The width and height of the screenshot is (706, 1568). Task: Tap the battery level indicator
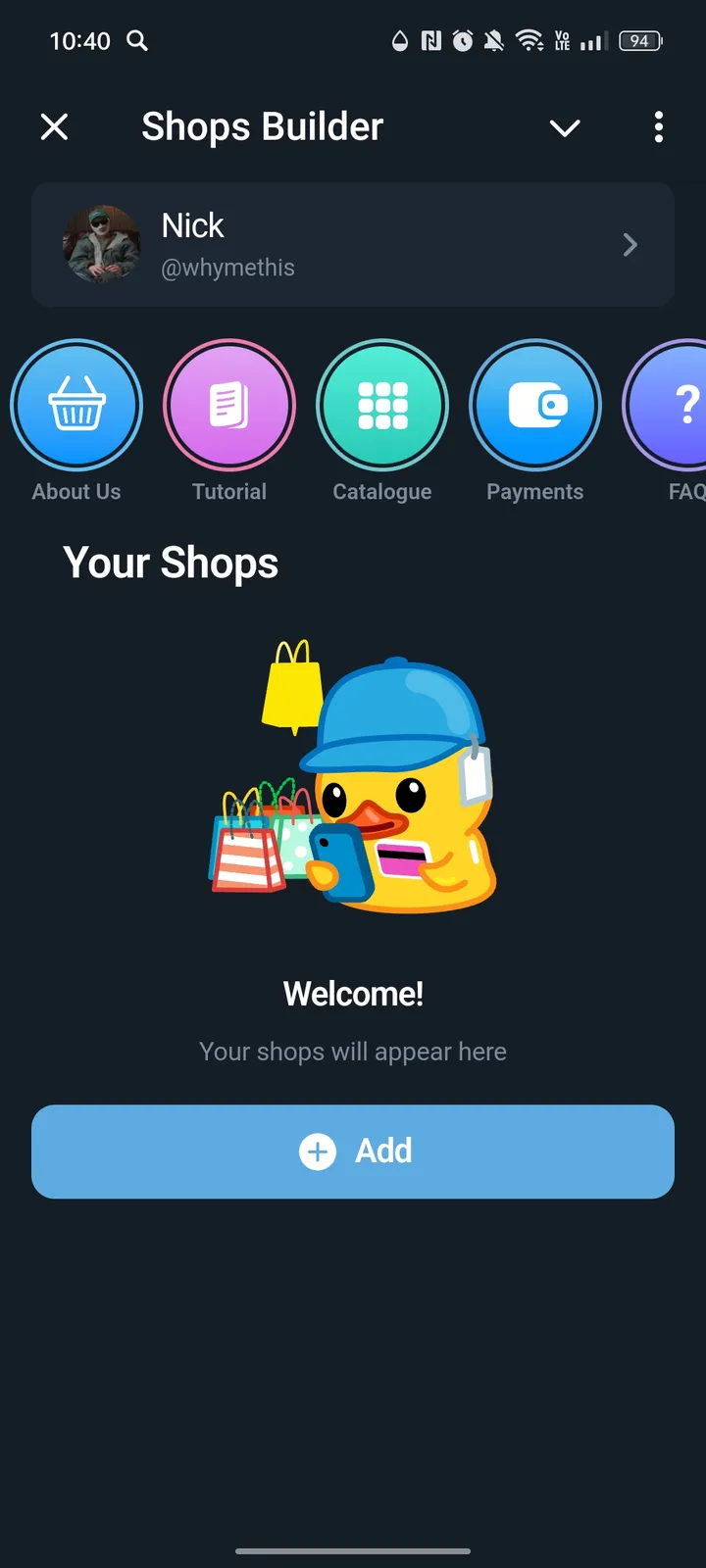641,41
